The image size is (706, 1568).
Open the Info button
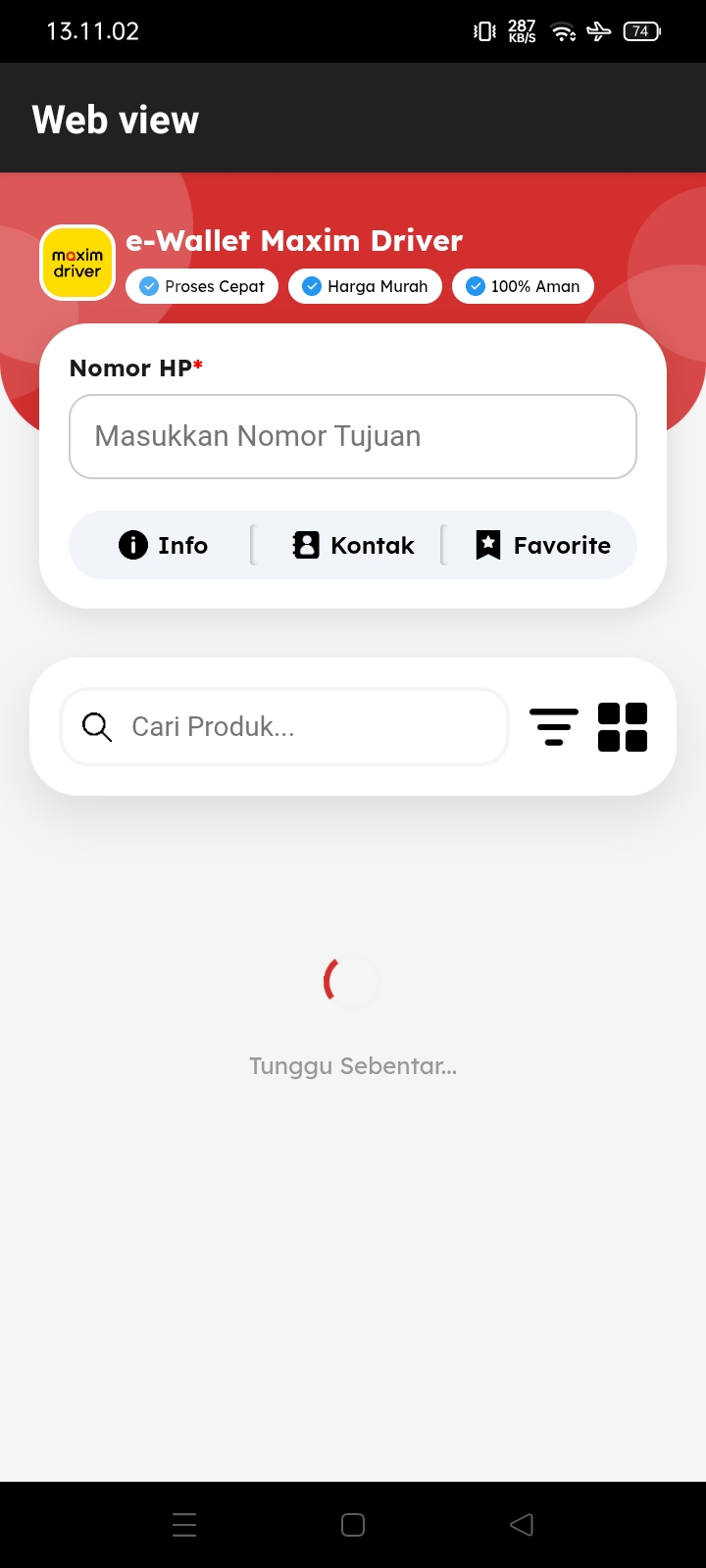coord(163,545)
